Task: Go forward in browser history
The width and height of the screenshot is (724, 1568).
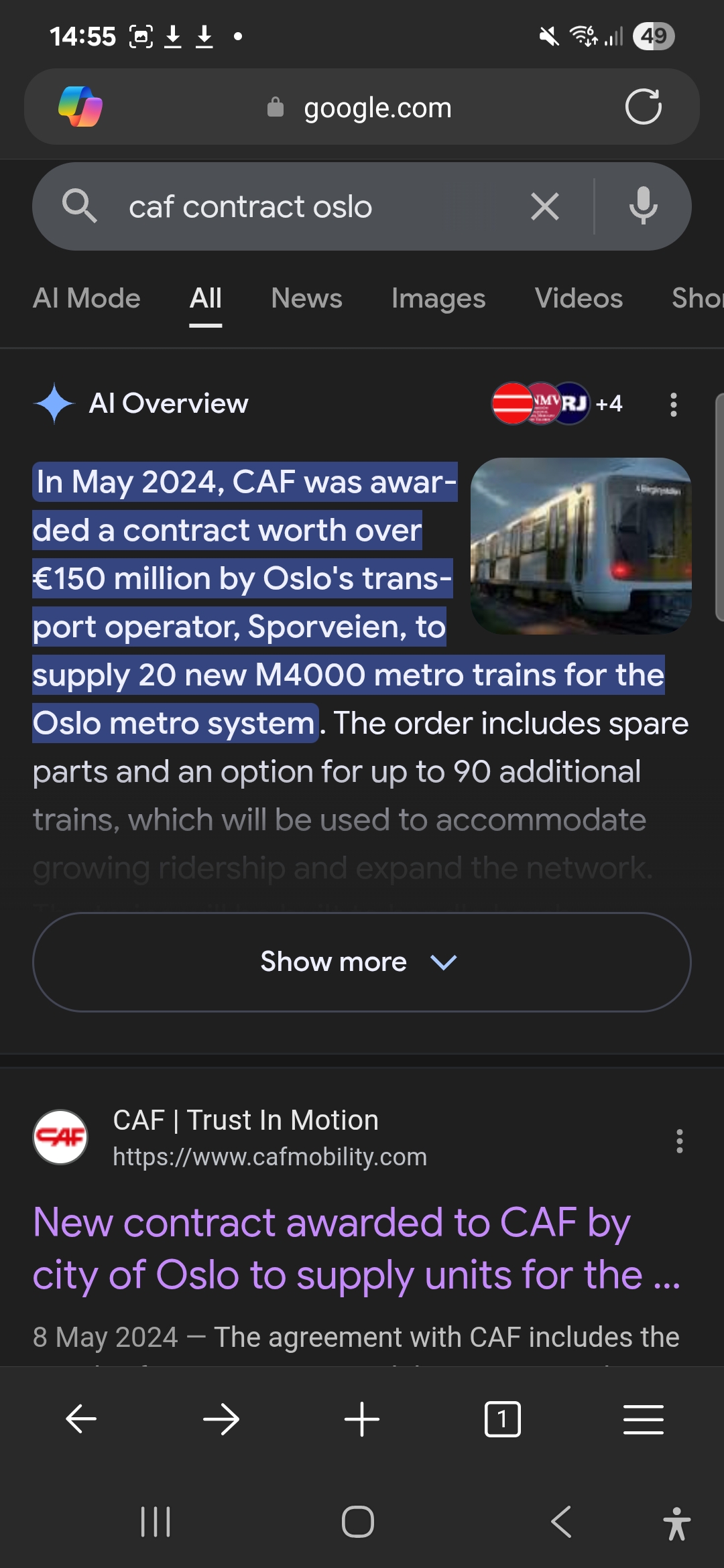Action: pyautogui.click(x=221, y=1419)
